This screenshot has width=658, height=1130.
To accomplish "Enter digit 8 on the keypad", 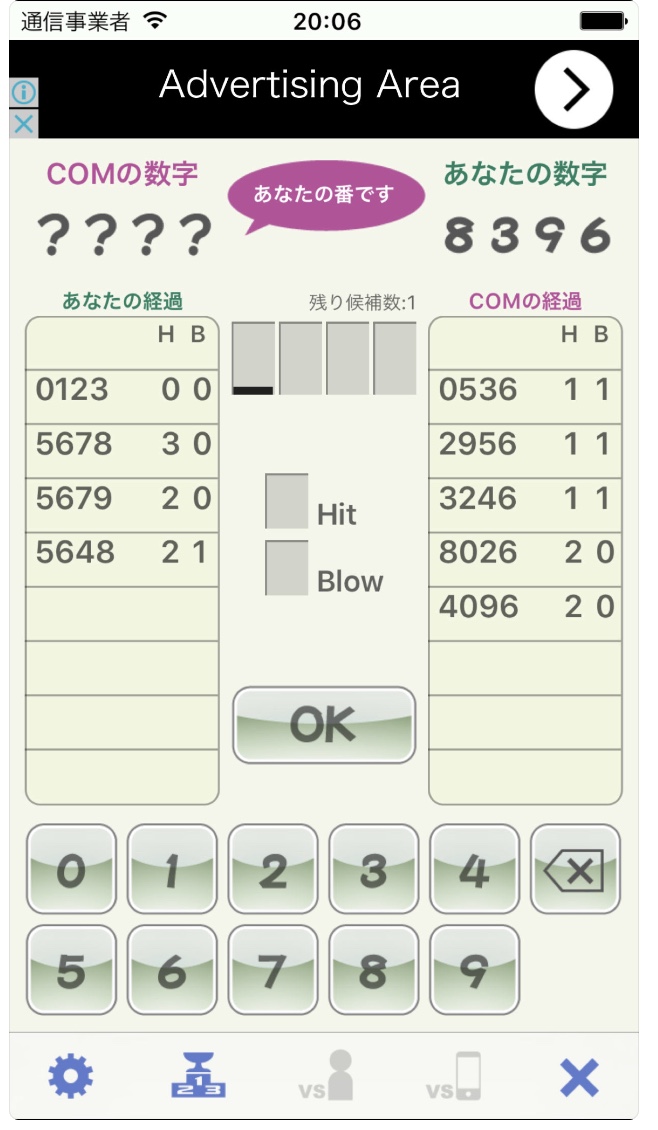I will click(x=374, y=970).
